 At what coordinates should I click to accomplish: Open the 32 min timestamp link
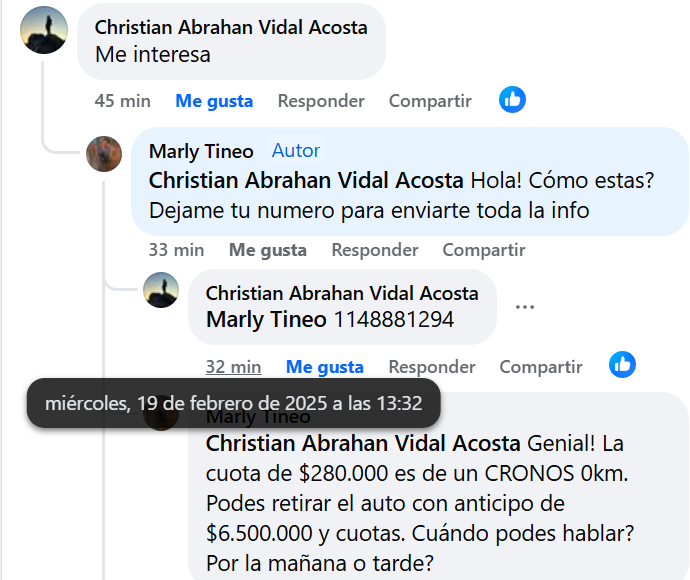(233, 367)
